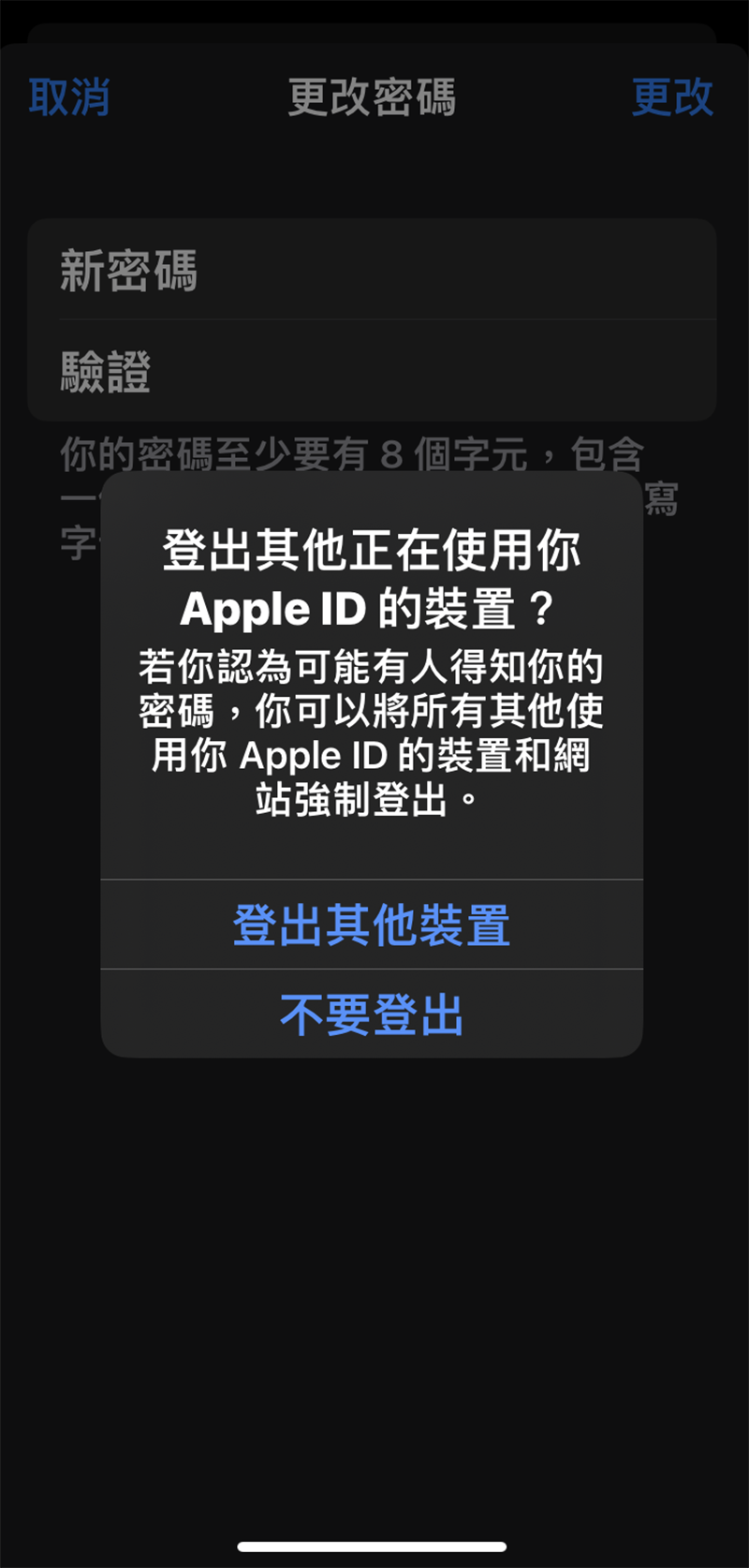The height and width of the screenshot is (1568, 749).
Task: Select 不要登出 to stay signed in
Action: [x=372, y=1014]
